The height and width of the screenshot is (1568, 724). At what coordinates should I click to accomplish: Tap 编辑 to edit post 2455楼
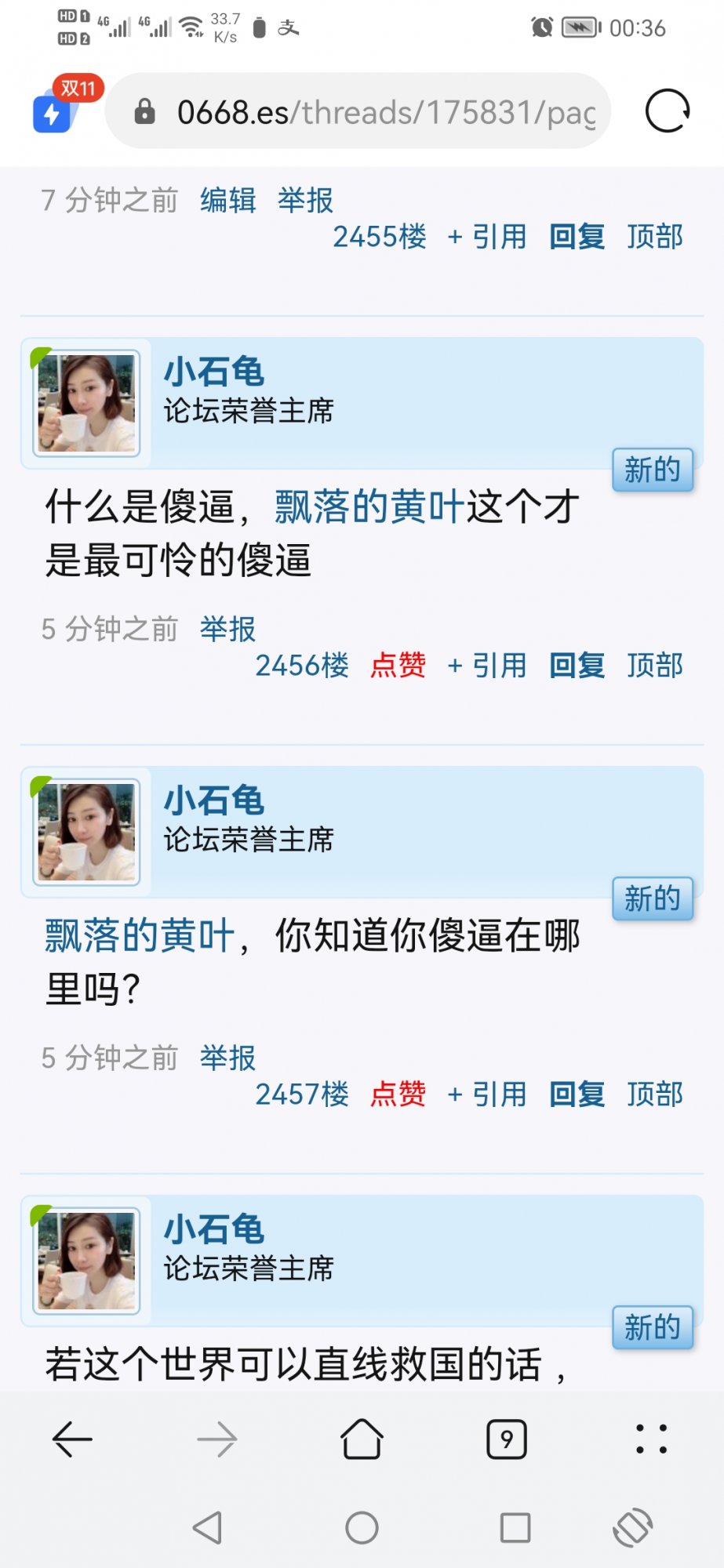227,201
